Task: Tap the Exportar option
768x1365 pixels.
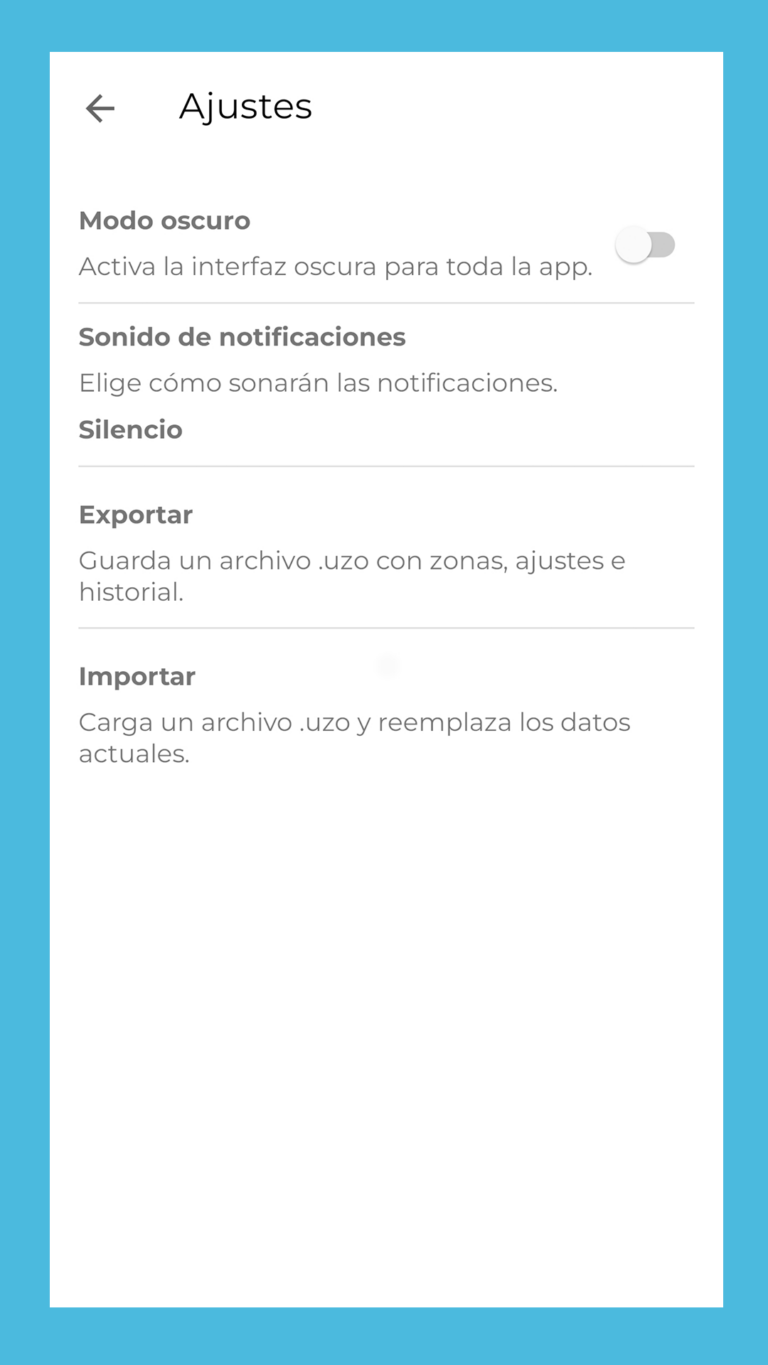Action: click(135, 514)
